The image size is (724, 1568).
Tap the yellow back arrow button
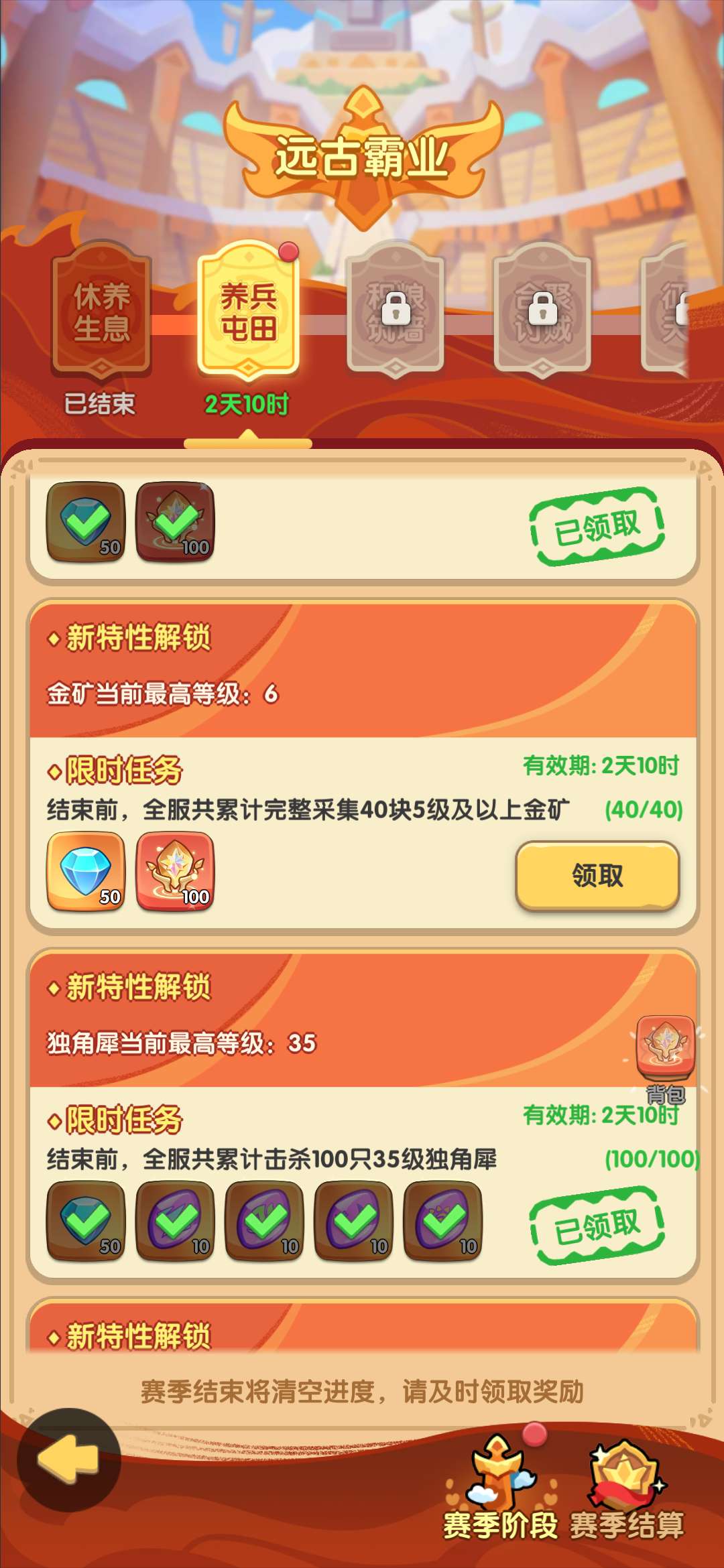click(x=68, y=1459)
